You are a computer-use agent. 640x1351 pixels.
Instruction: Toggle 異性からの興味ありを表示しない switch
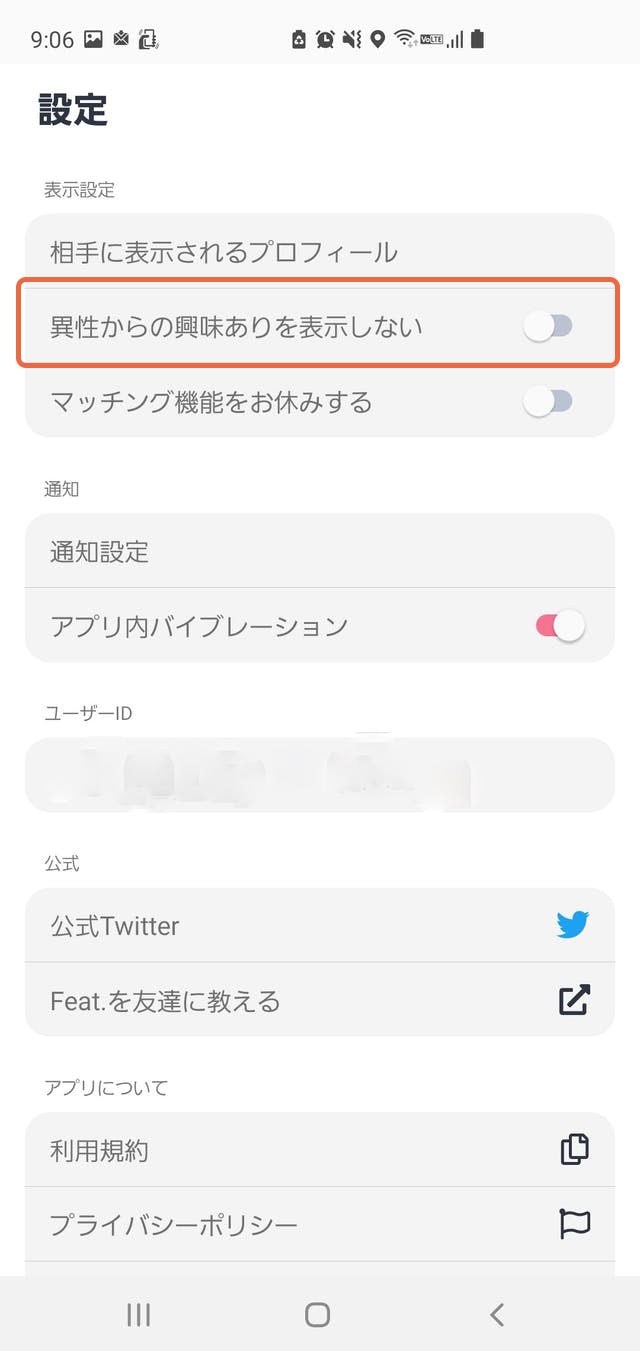click(x=548, y=326)
